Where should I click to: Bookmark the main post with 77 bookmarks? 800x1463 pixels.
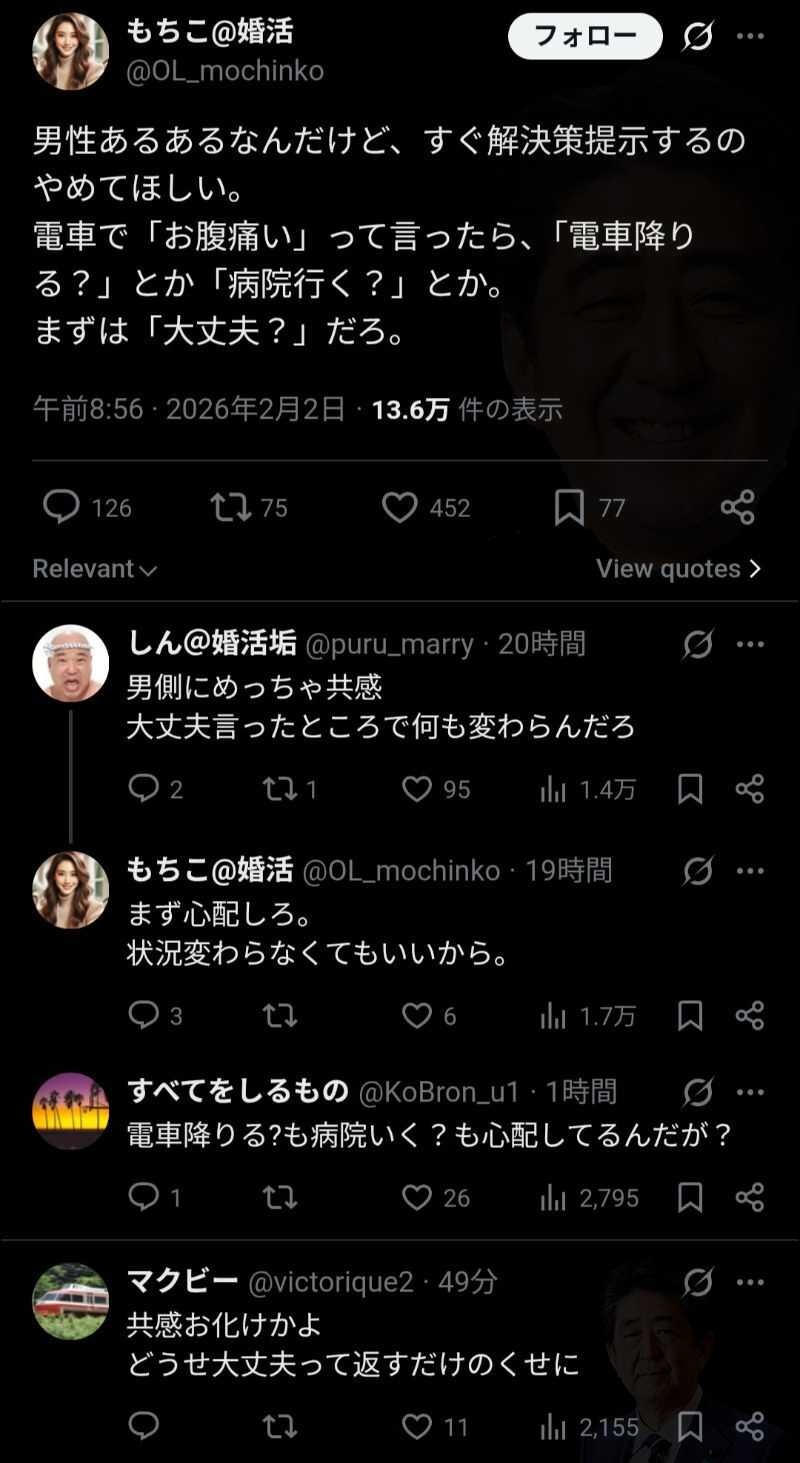point(569,508)
